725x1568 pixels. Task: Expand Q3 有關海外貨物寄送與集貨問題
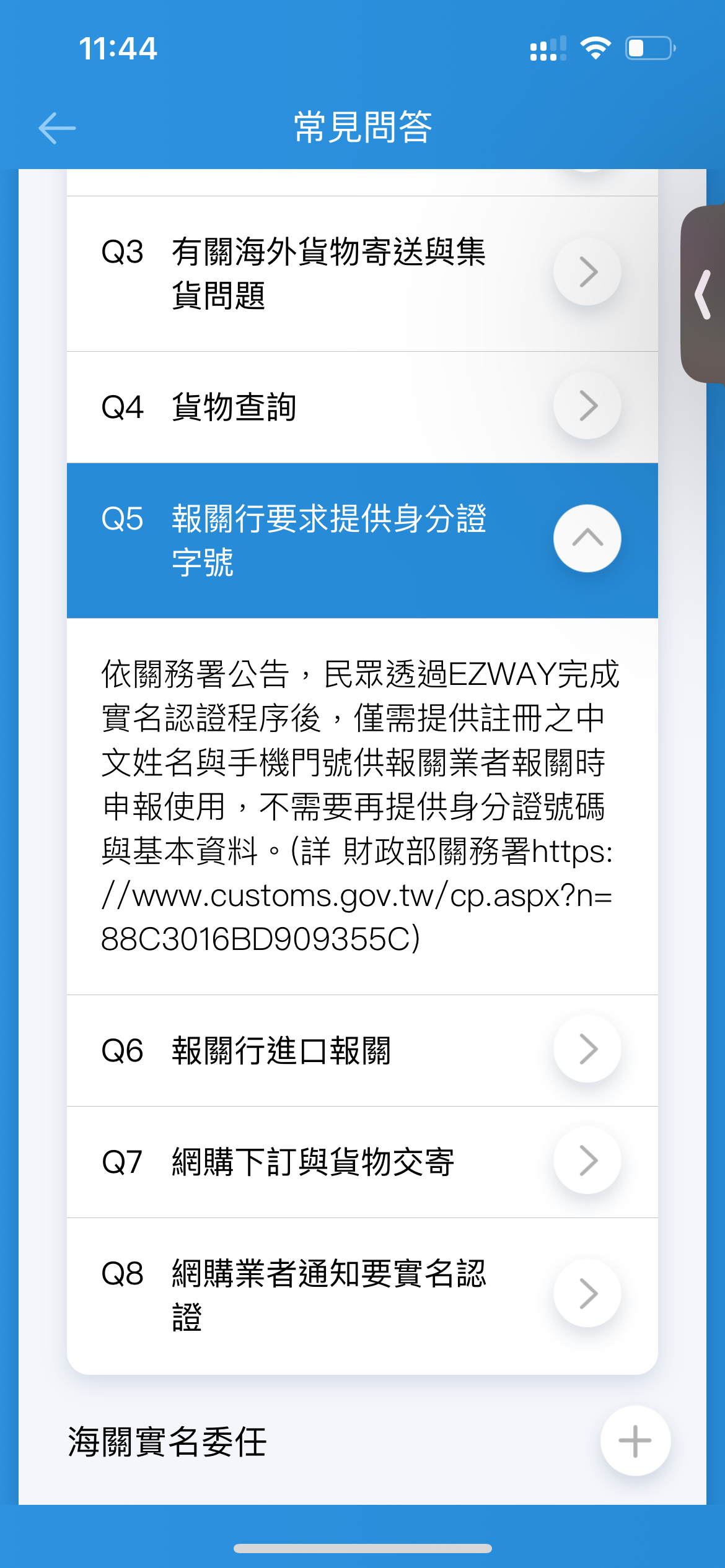pyautogui.click(x=587, y=272)
